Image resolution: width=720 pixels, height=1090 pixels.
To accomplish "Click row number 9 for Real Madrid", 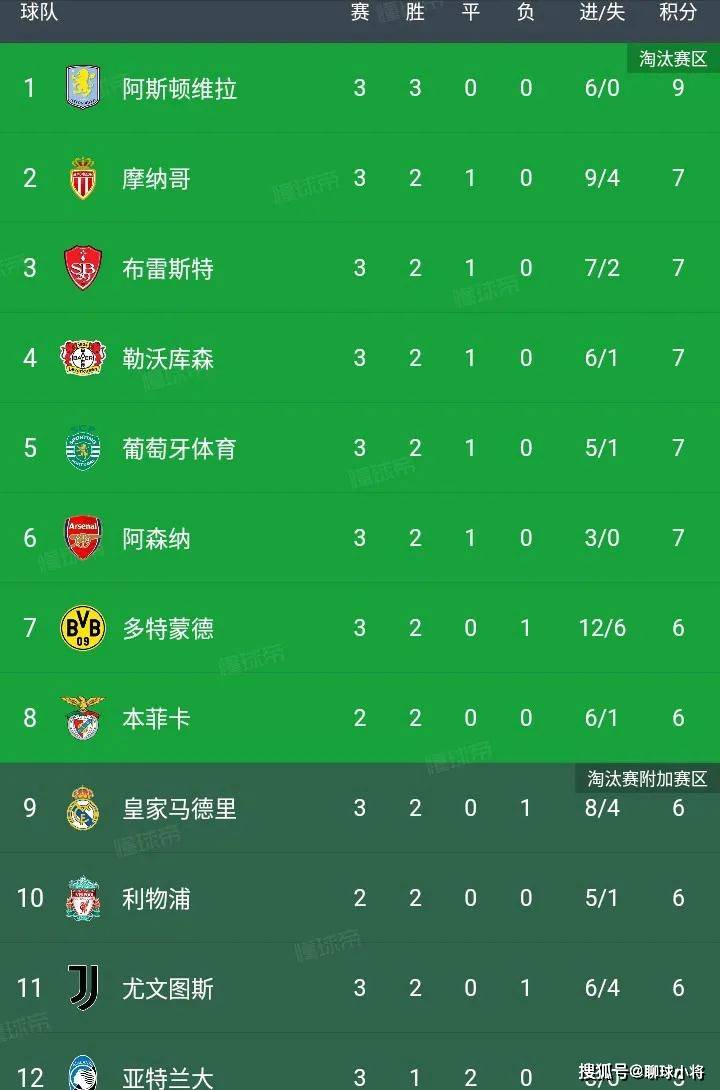I will point(28,808).
